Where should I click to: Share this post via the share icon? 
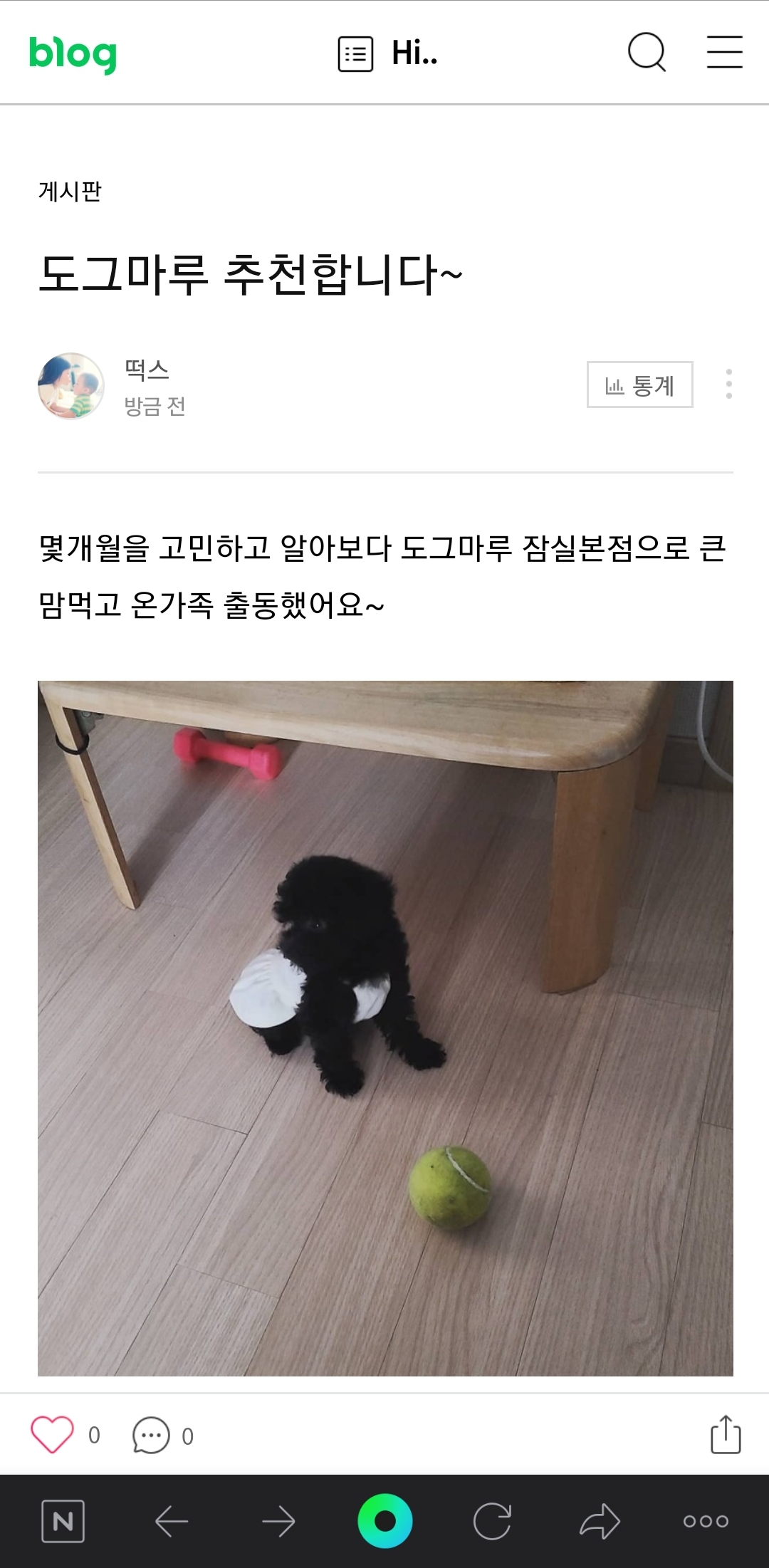click(726, 1435)
